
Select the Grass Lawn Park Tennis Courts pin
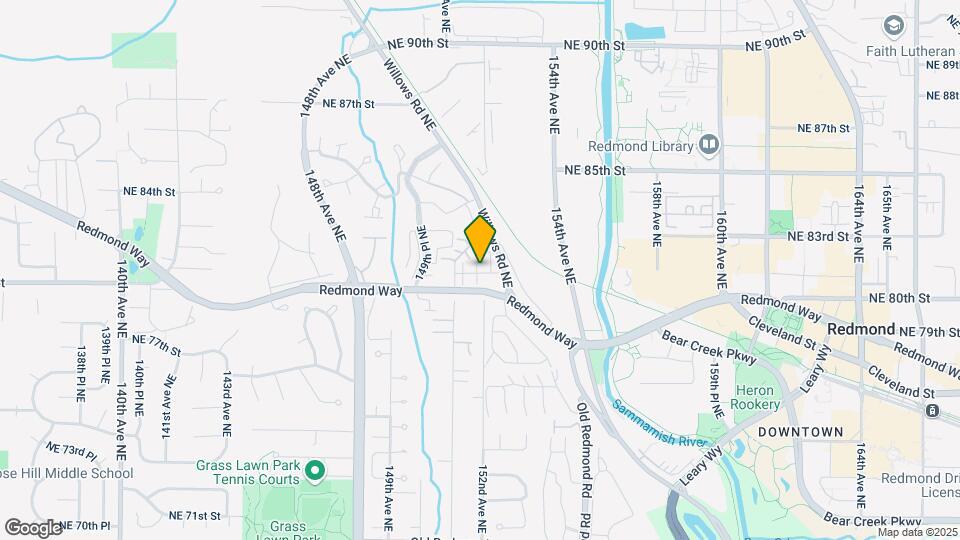point(315,471)
